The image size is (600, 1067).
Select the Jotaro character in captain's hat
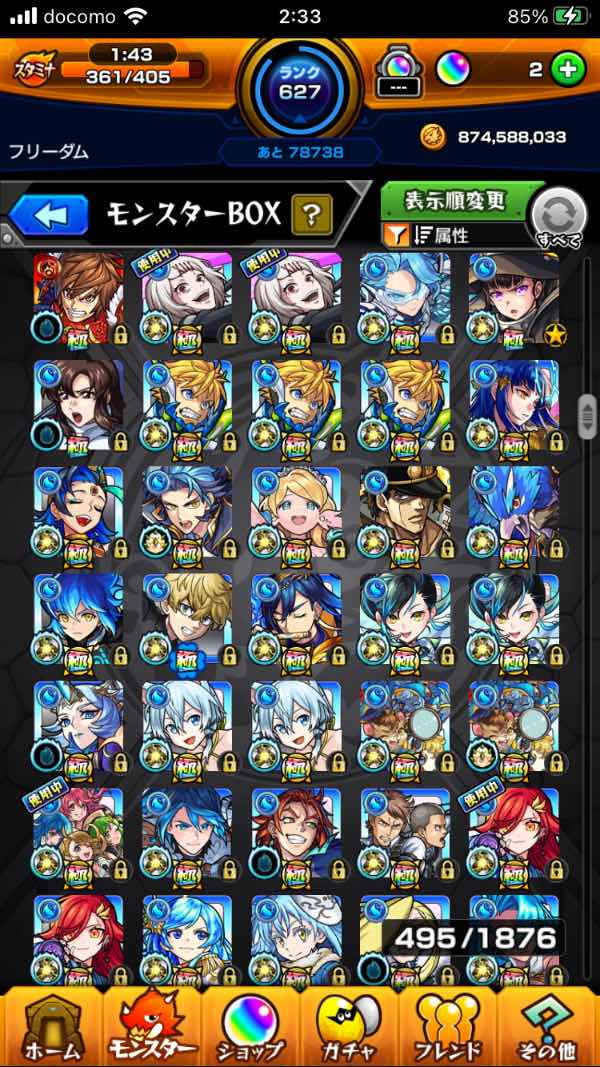(405, 512)
